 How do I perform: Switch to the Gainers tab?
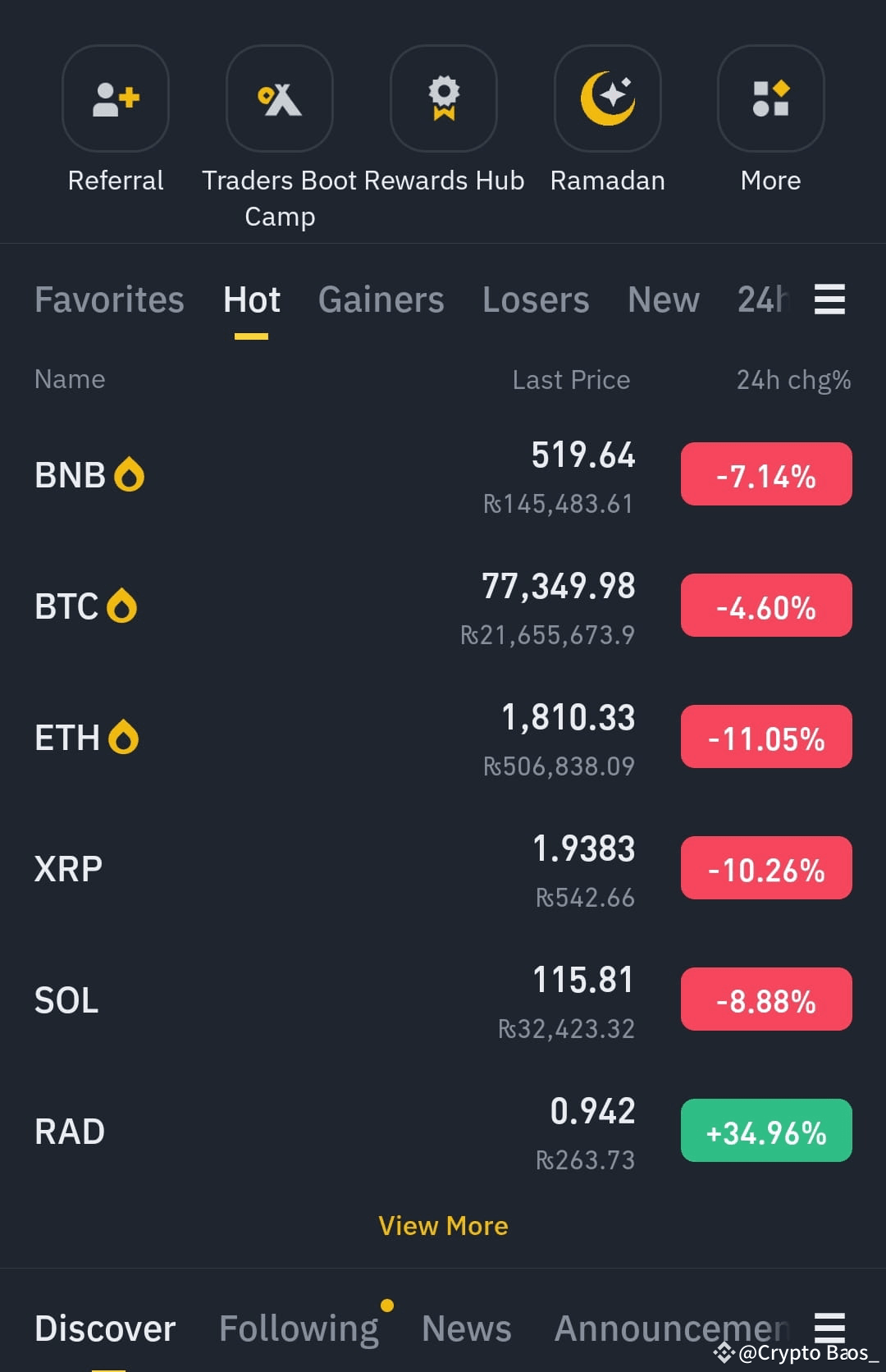click(x=381, y=300)
